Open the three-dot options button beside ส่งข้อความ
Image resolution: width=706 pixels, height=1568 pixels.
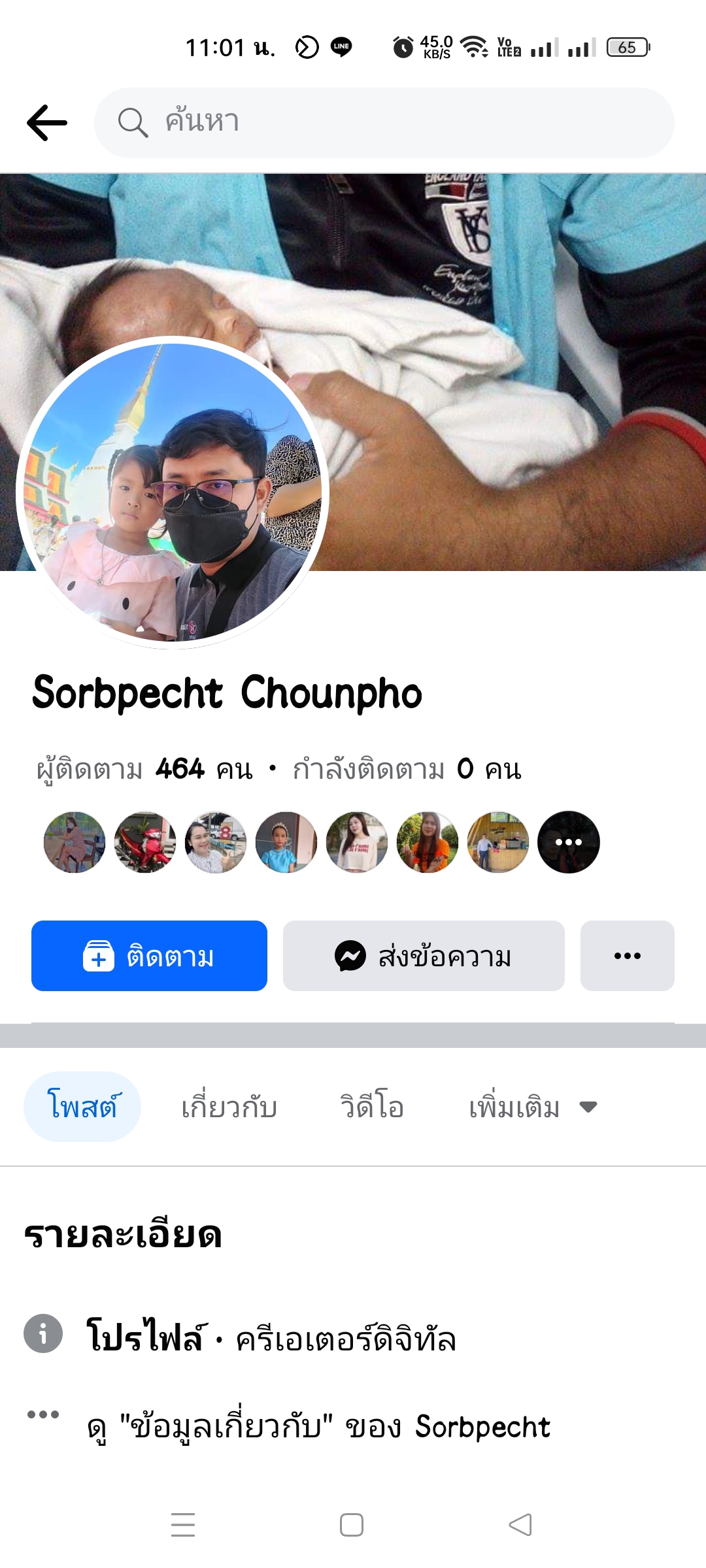point(627,956)
